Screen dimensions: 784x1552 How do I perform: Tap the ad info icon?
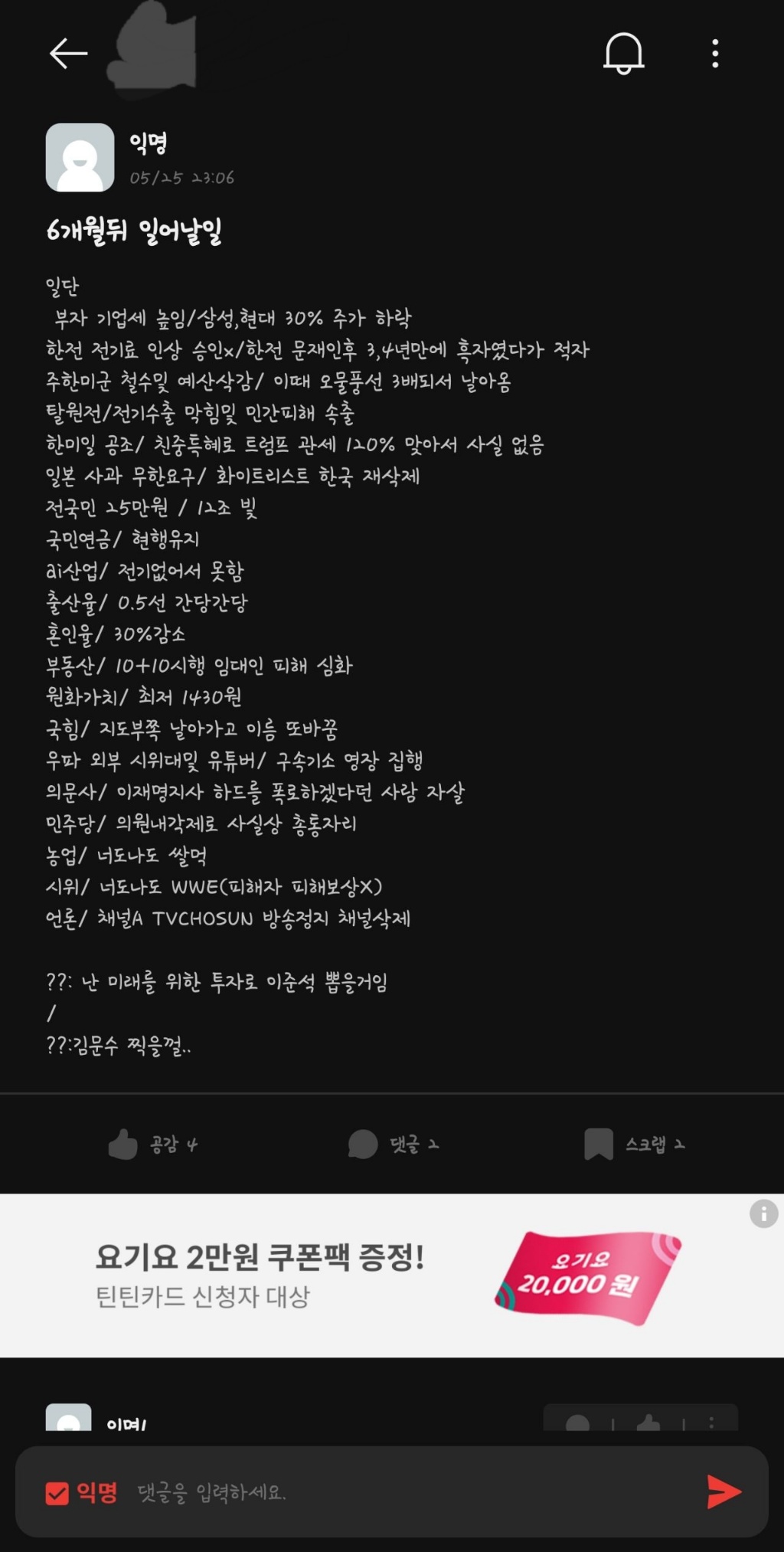tap(763, 1214)
